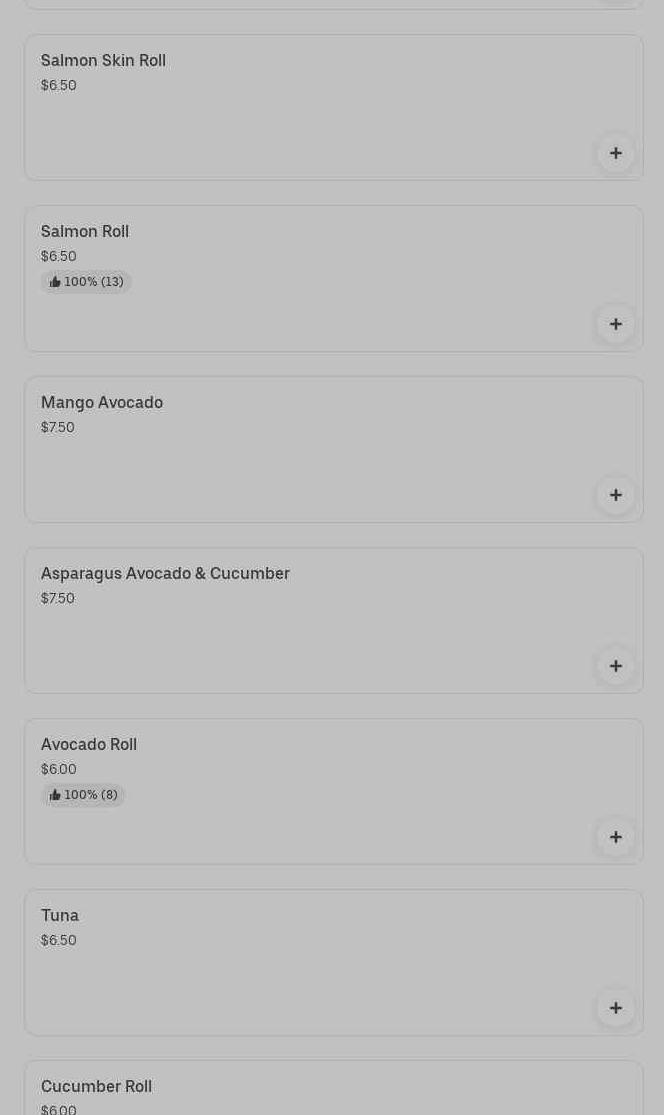Add Salmon Roll to the order

point(616,324)
